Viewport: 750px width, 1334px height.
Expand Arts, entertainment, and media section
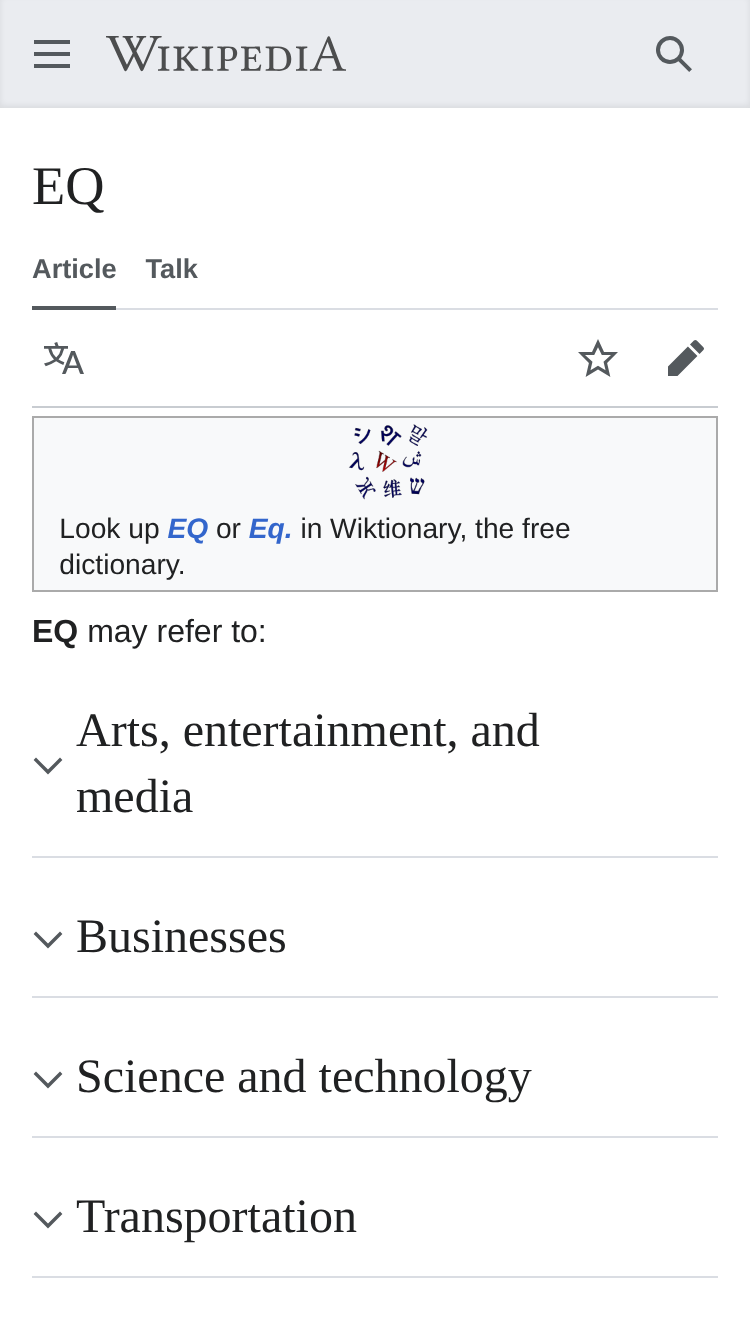(375, 764)
